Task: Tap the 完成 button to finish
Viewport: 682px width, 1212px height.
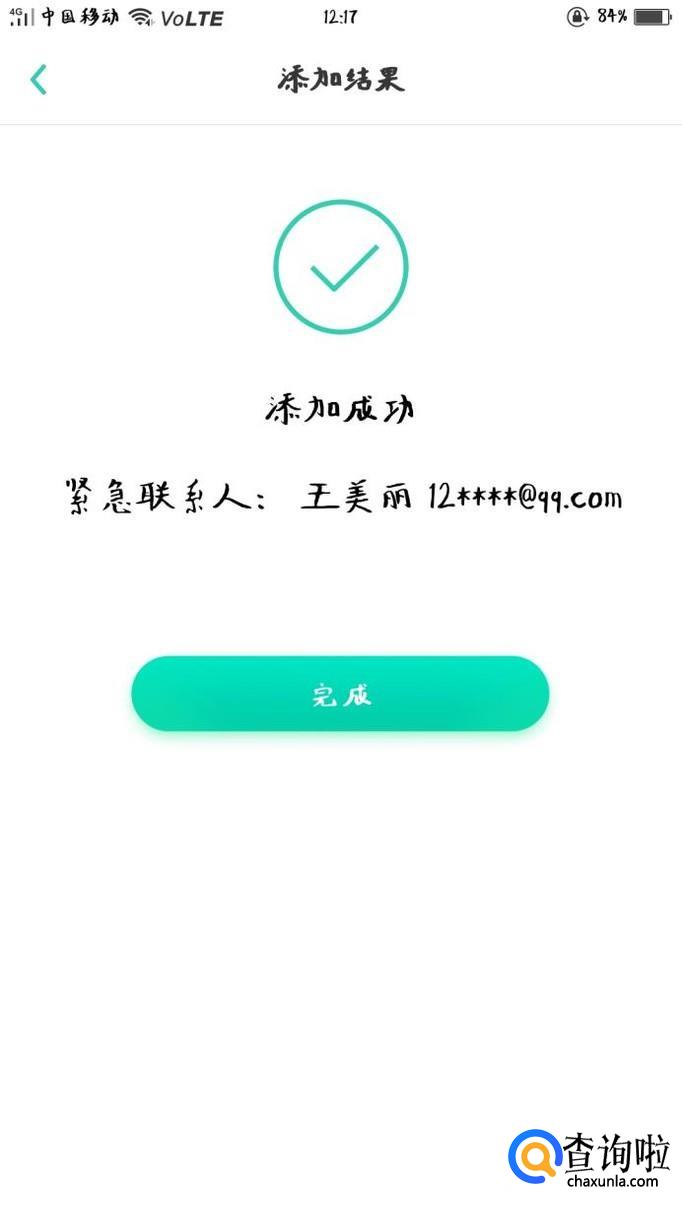Action: tap(340, 694)
